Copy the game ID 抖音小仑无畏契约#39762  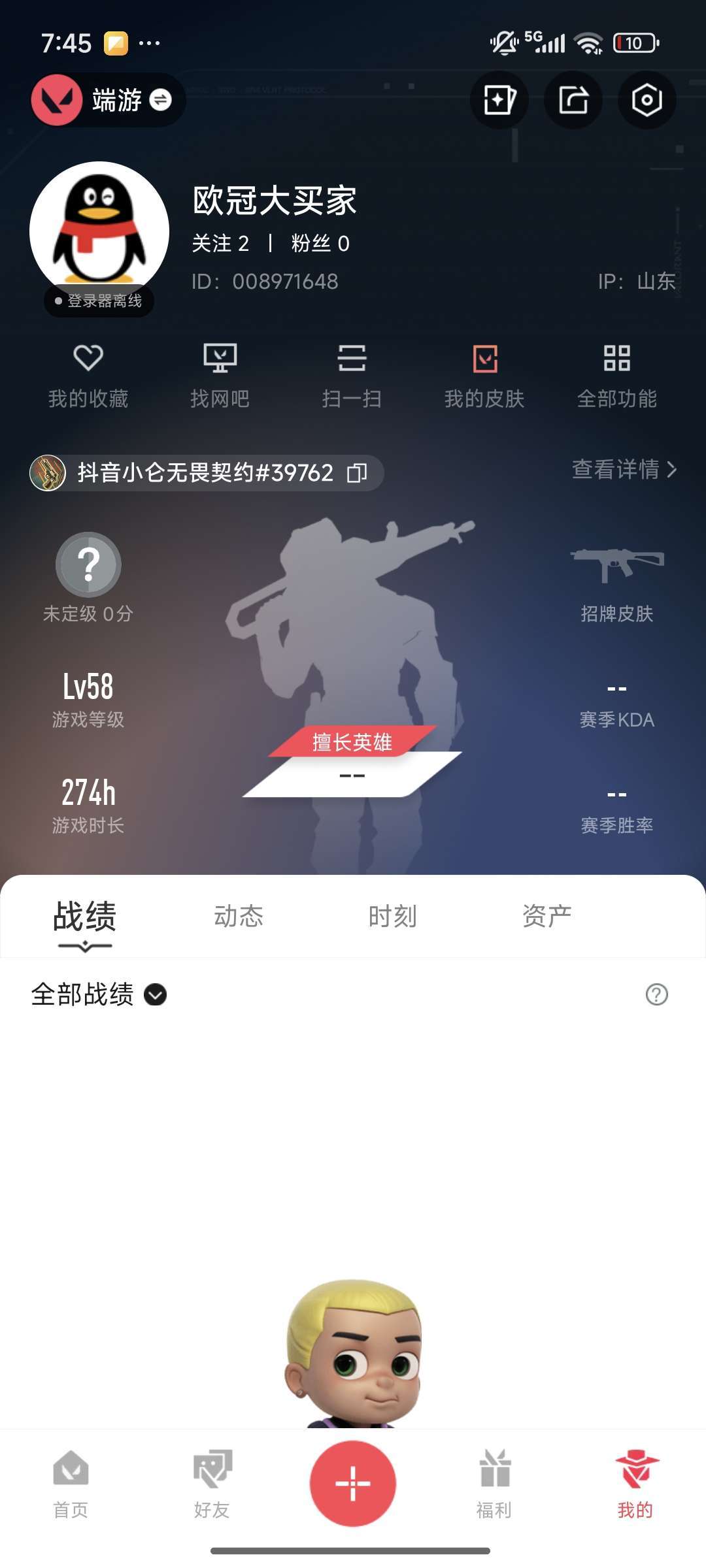pos(357,472)
